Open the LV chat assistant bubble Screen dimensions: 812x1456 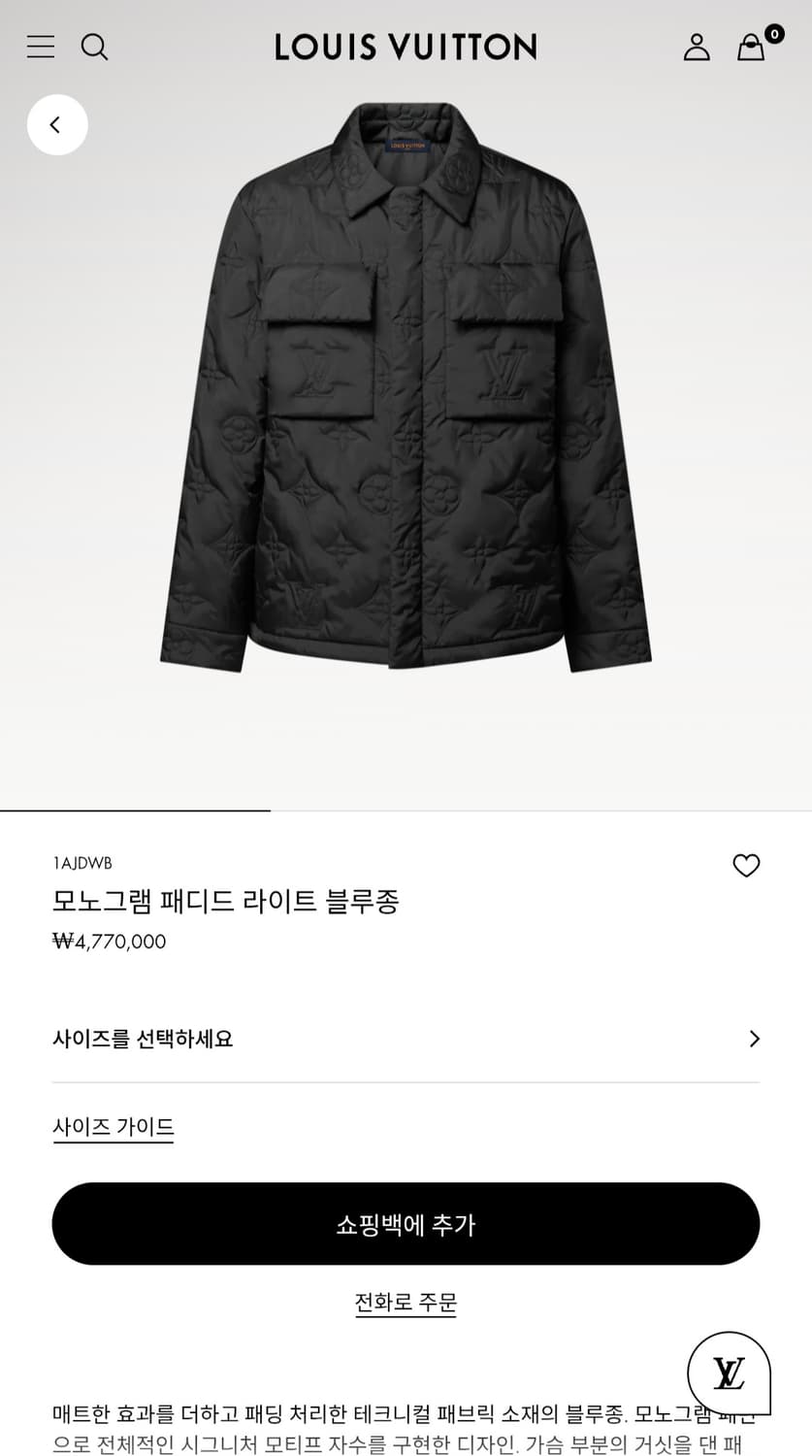pos(729,1373)
